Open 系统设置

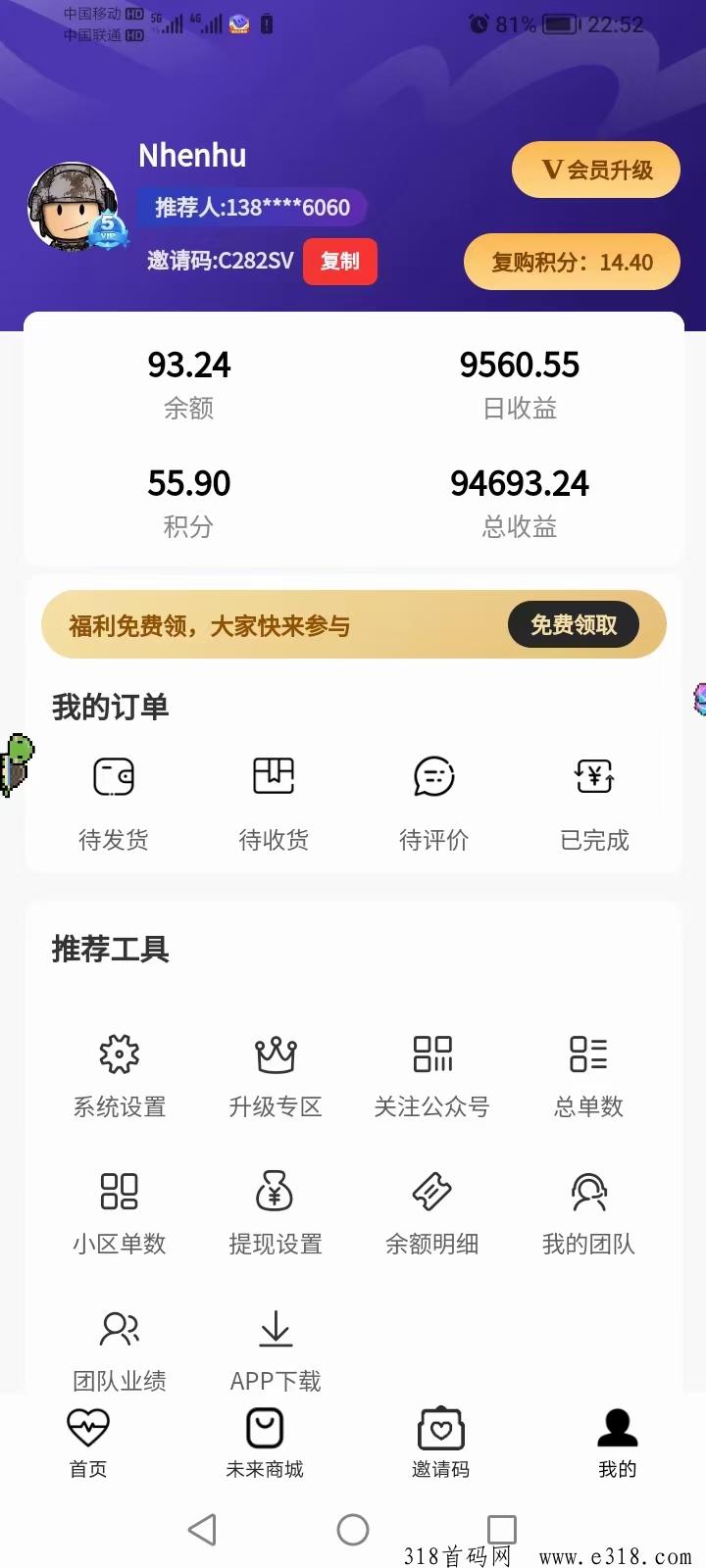120,1075
